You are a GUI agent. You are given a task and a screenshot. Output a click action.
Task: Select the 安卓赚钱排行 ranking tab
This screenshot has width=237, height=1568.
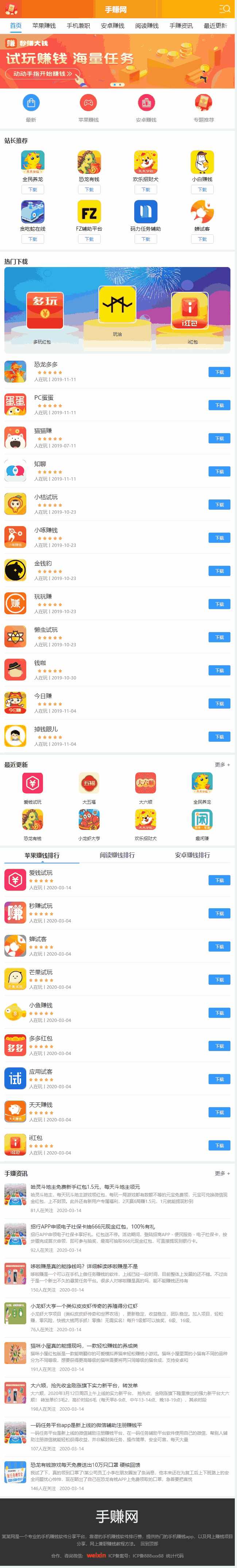tap(192, 855)
